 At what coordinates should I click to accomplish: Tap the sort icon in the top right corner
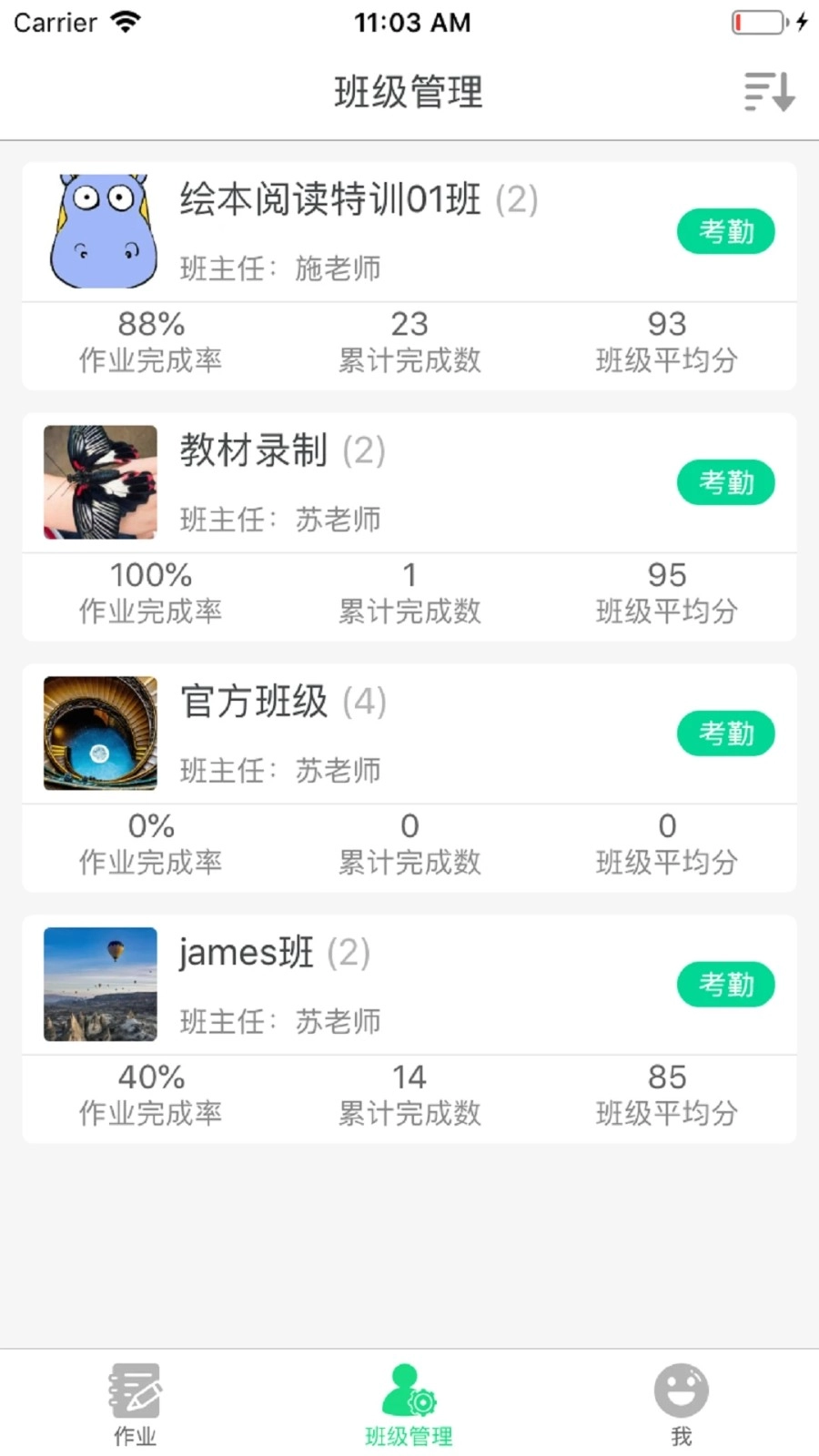click(x=768, y=93)
